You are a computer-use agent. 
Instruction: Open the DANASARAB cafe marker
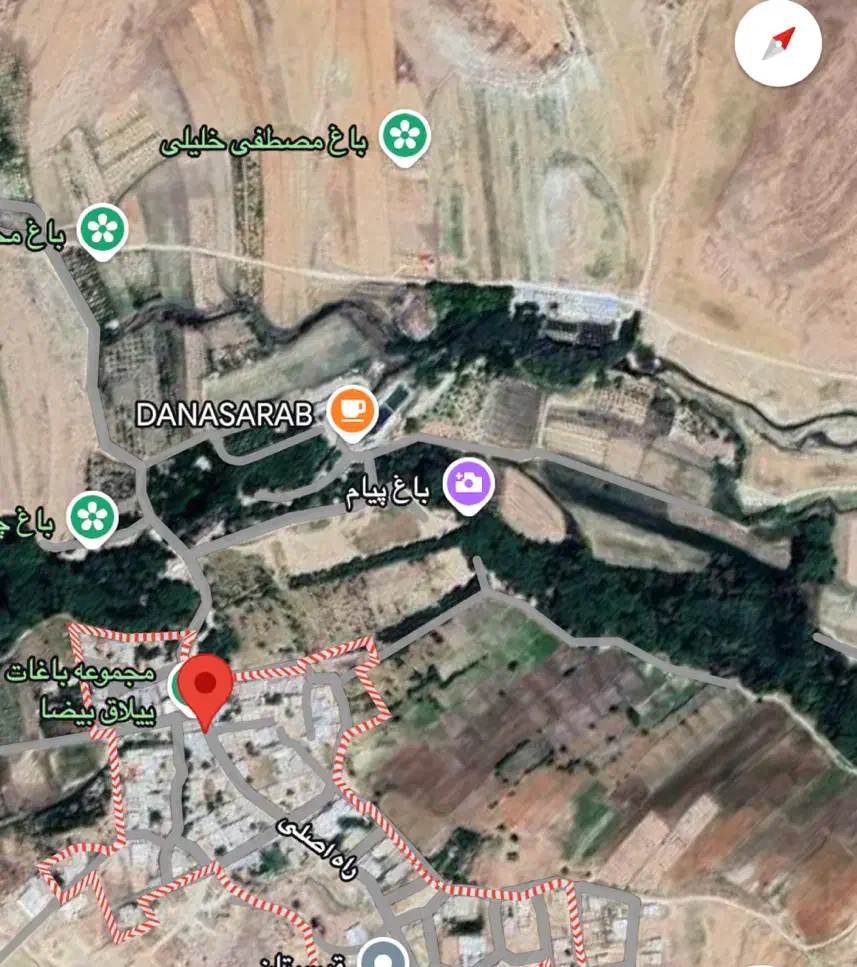352,410
